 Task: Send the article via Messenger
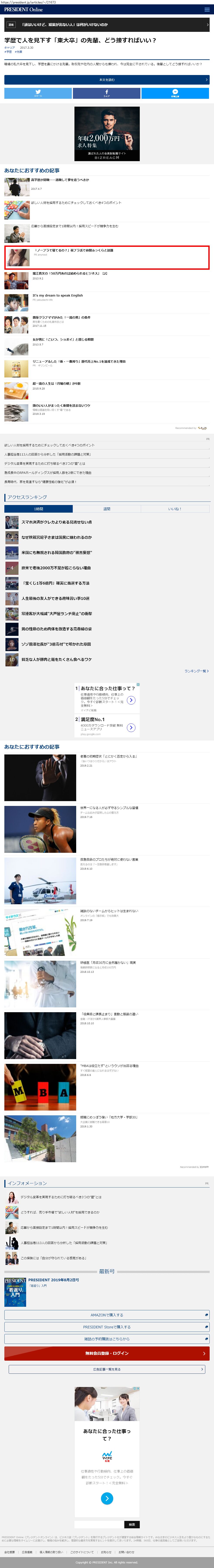[x=175, y=93]
